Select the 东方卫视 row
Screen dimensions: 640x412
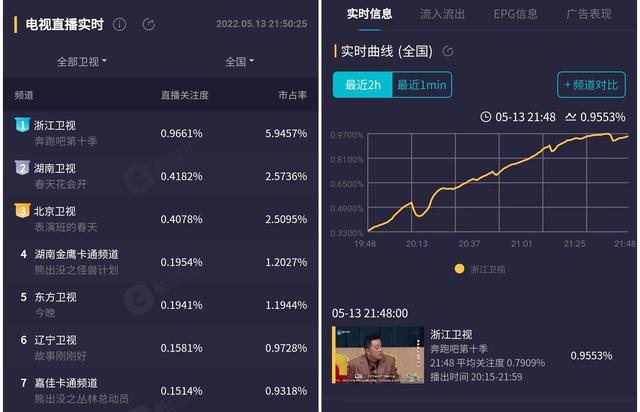[160, 305]
